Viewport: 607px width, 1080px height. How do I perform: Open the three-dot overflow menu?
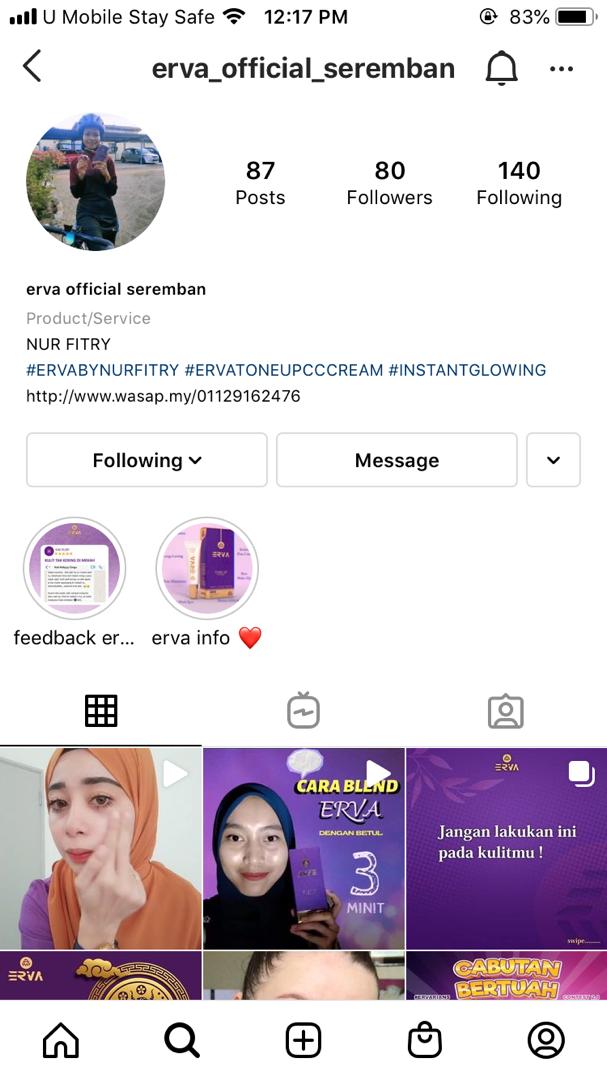561,68
